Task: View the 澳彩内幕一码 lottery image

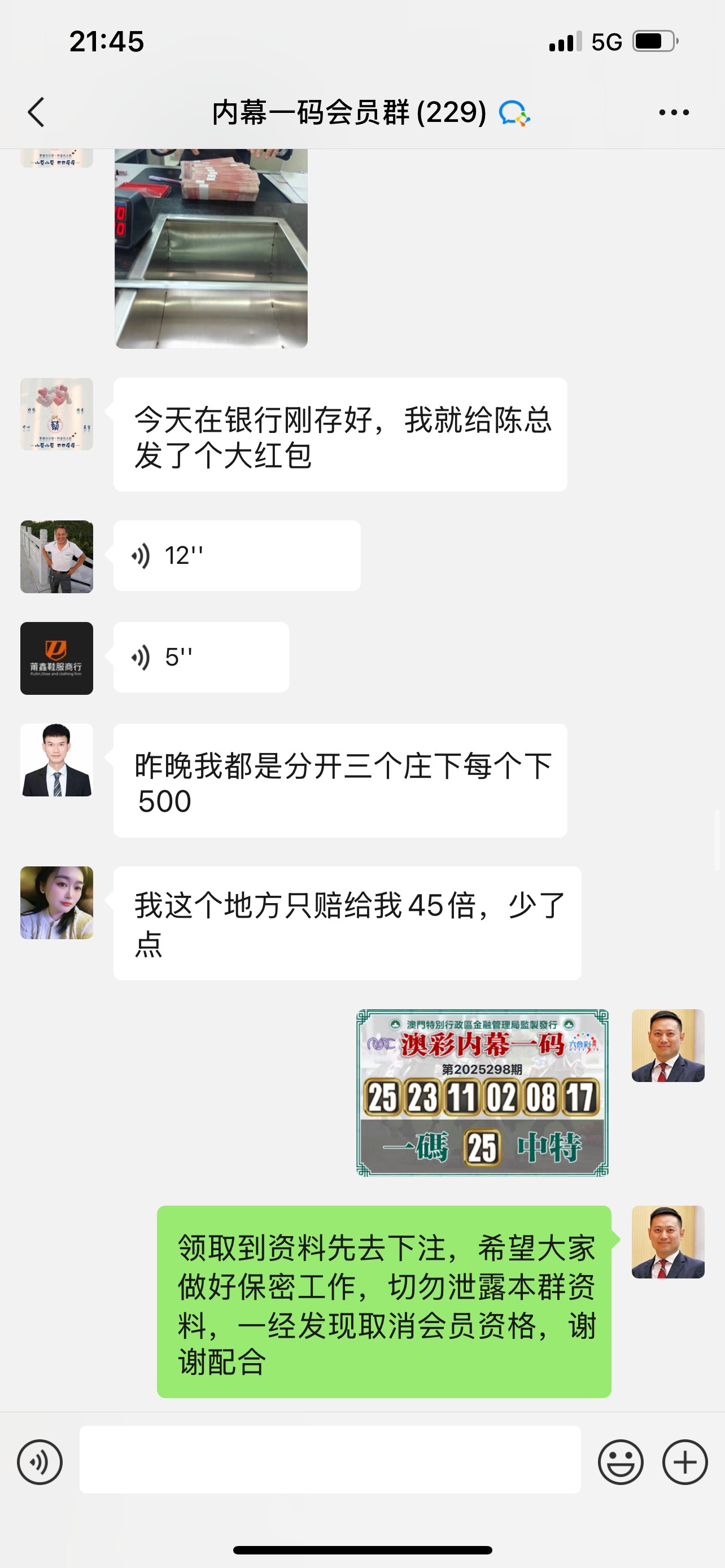Action: tap(482, 1093)
